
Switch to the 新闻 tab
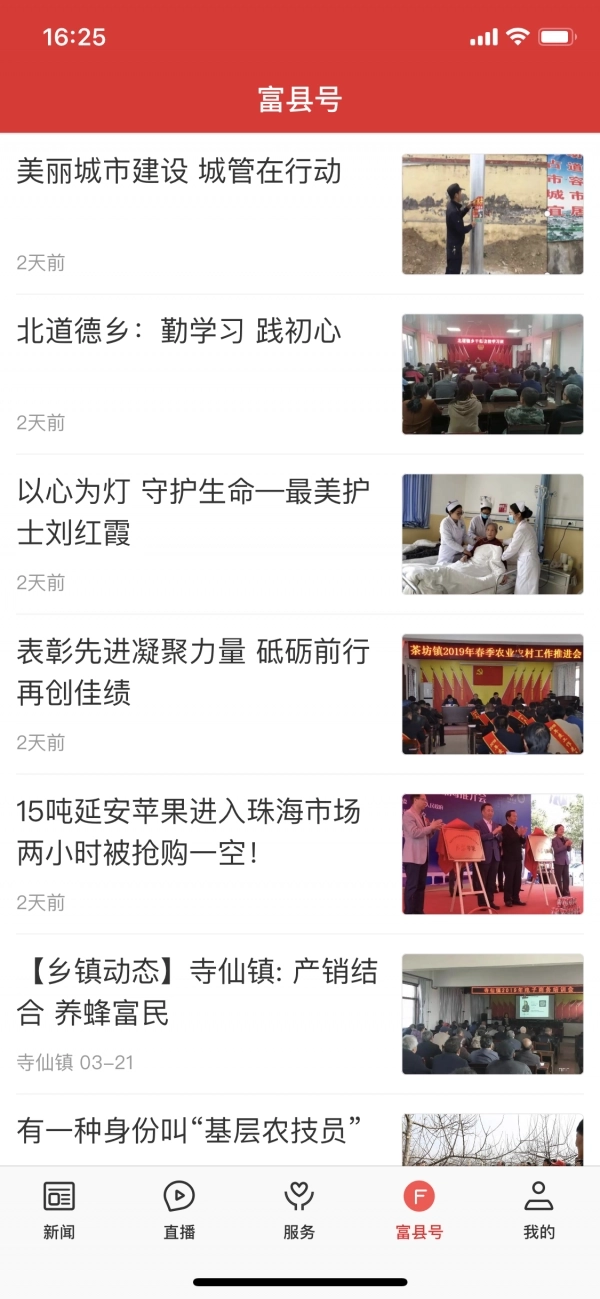click(59, 1209)
